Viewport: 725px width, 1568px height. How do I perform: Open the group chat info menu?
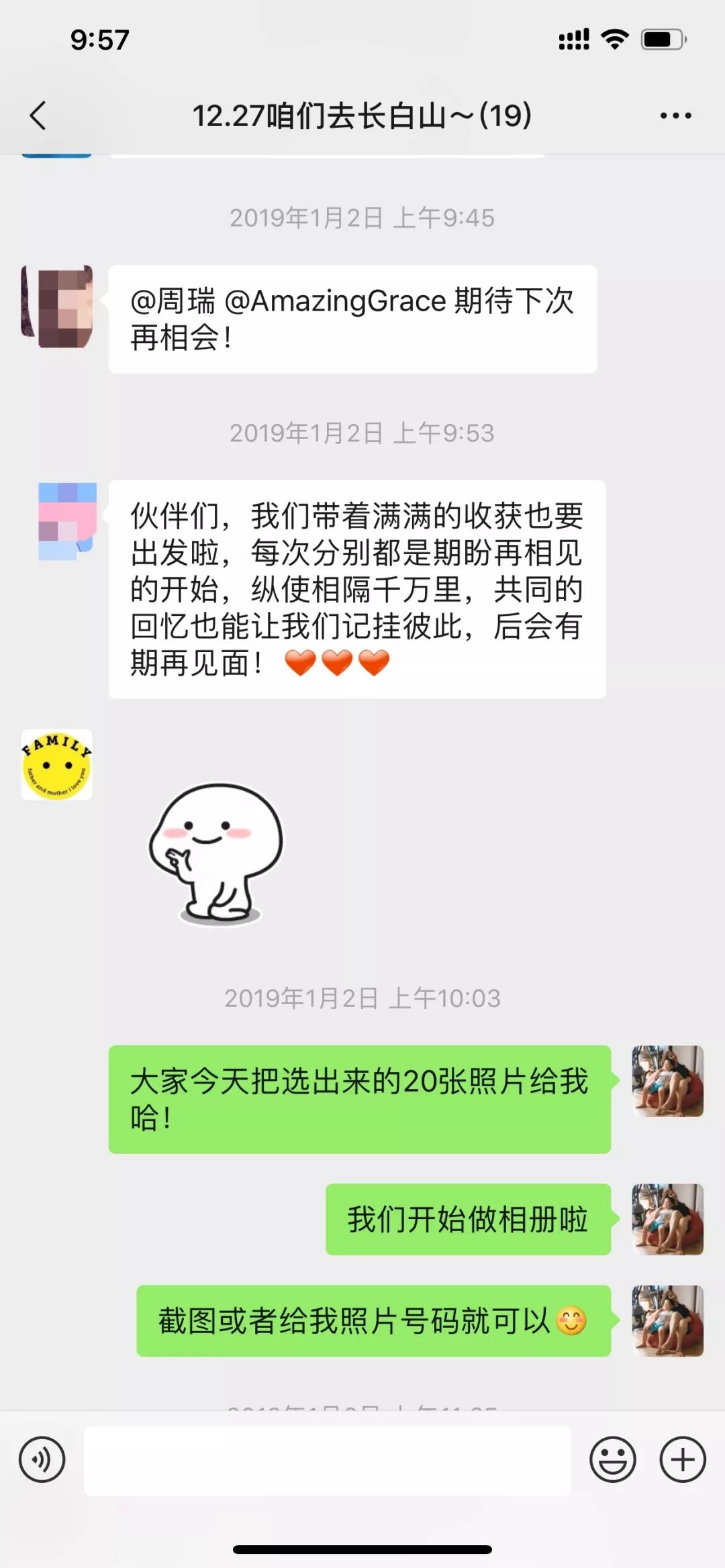675,115
